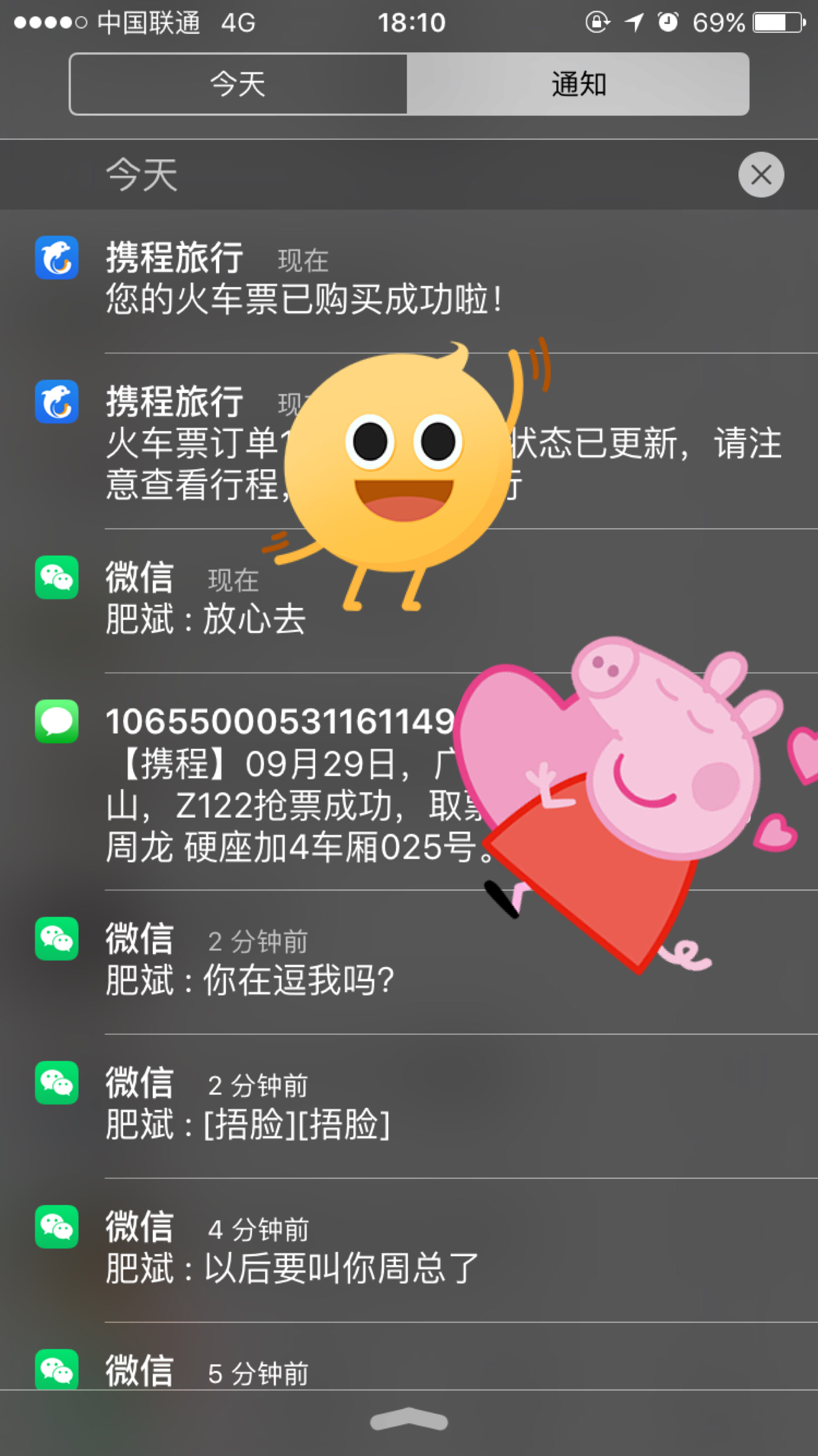Select the 通知 tab
This screenshot has height=1456, width=818.
pos(578,84)
